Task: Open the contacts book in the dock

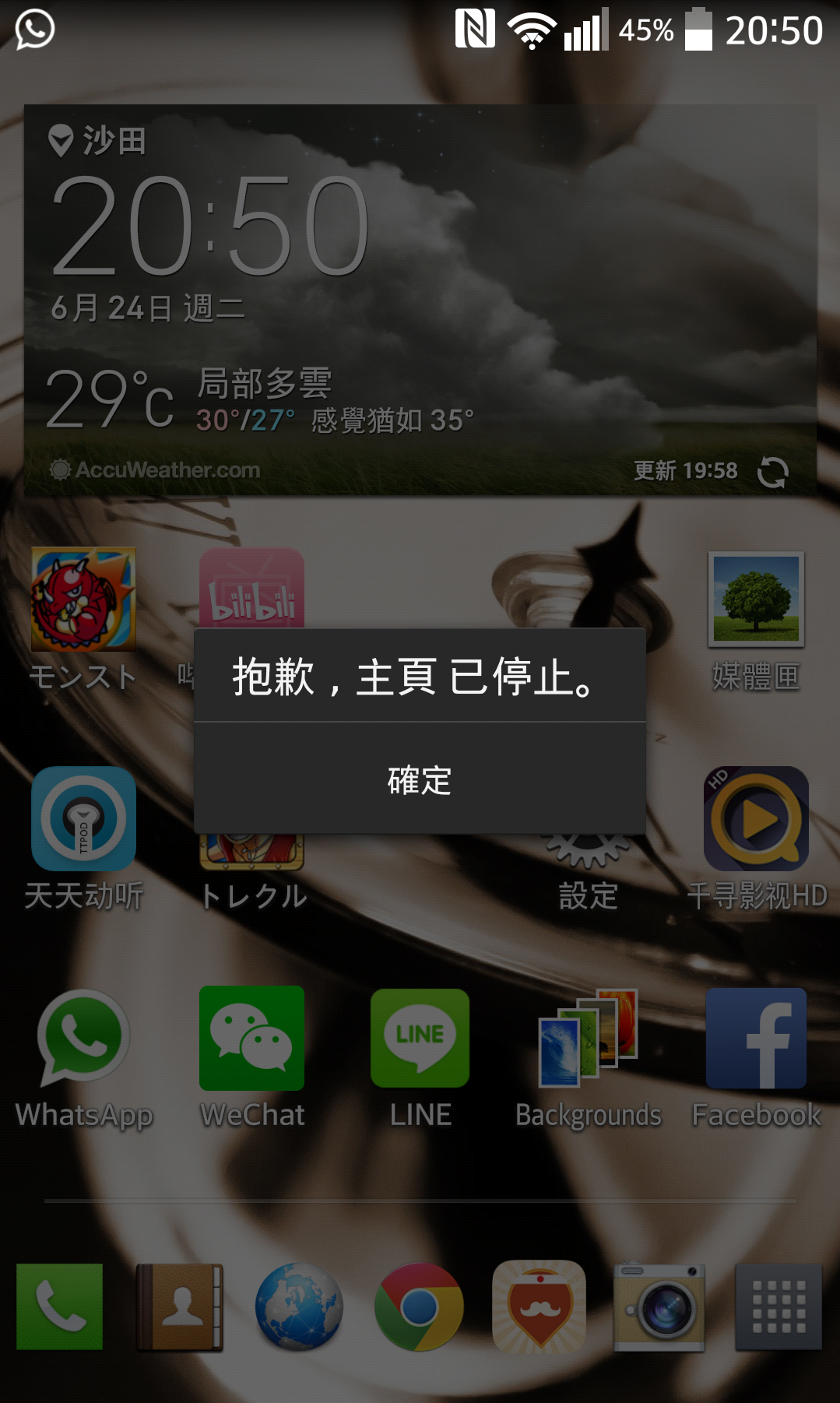Action: tap(180, 1306)
